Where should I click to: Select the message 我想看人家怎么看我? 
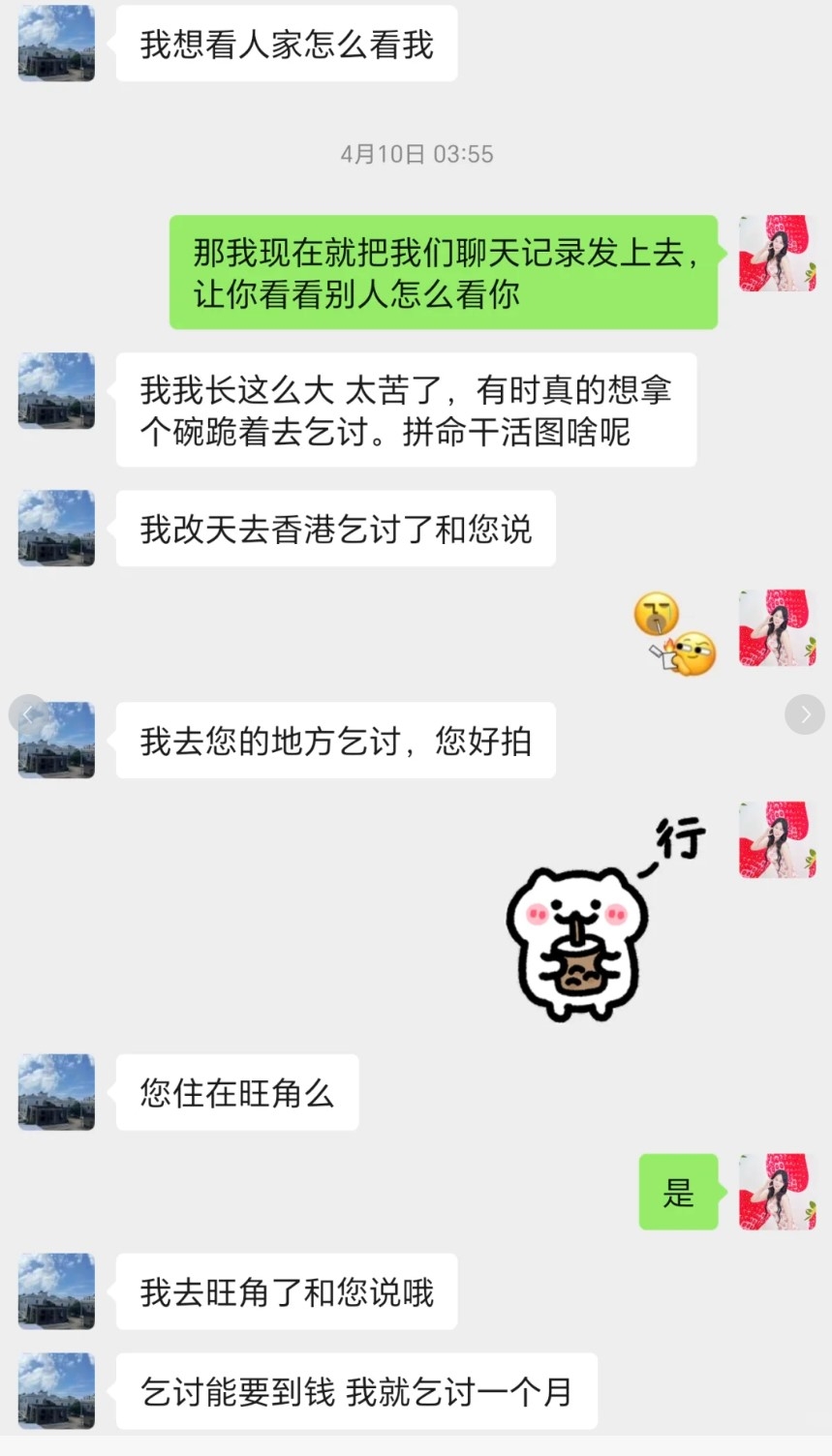285,43
